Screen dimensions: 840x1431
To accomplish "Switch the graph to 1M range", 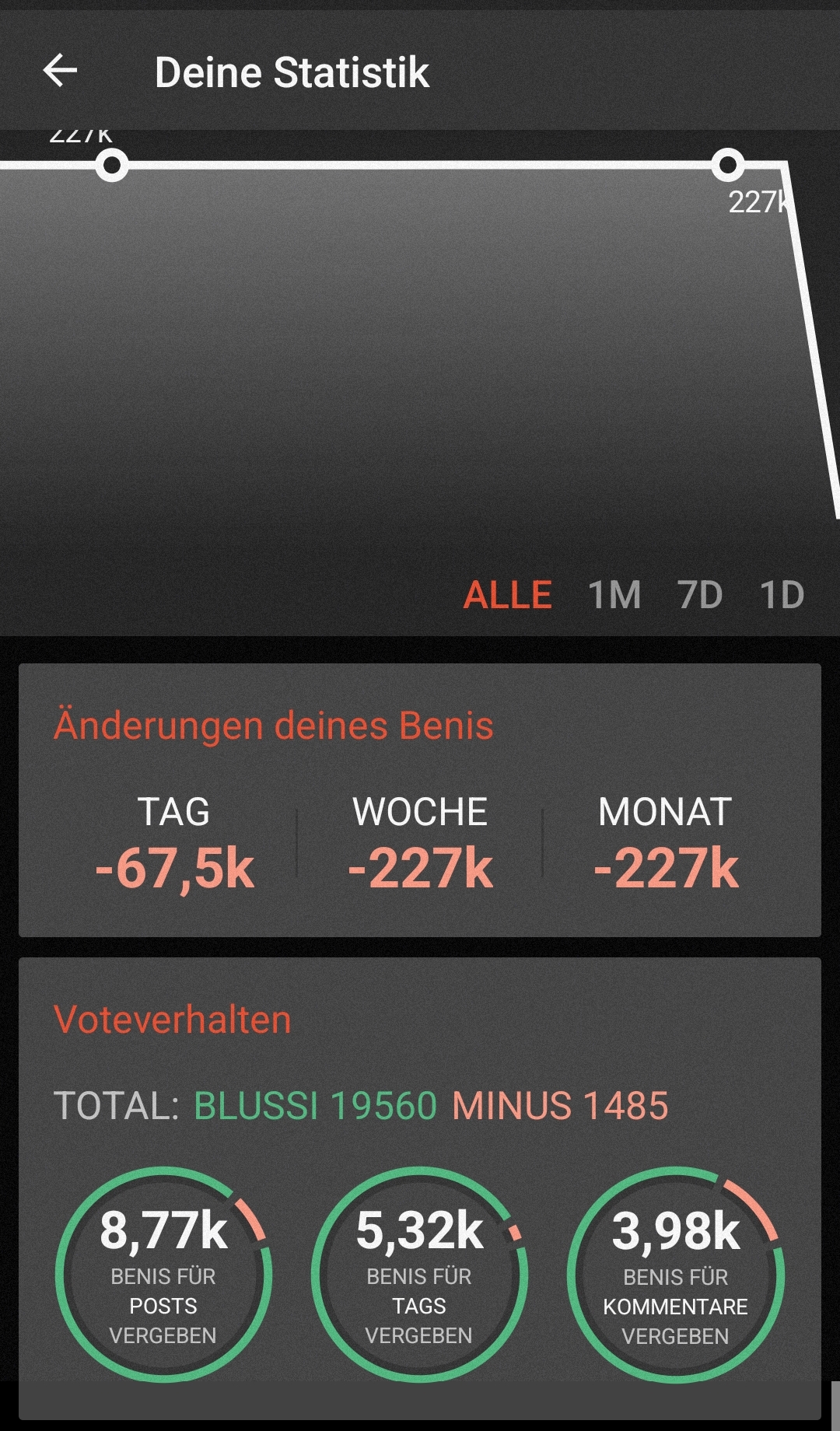I will [x=614, y=596].
